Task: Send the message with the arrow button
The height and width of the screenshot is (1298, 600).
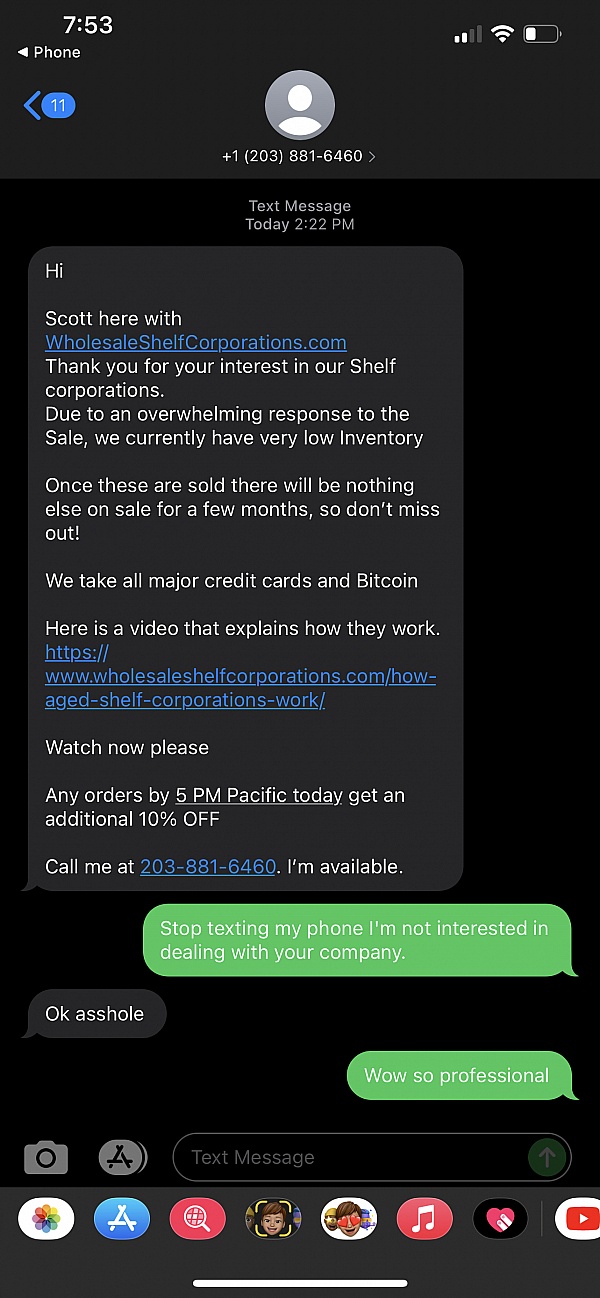Action: [546, 1158]
